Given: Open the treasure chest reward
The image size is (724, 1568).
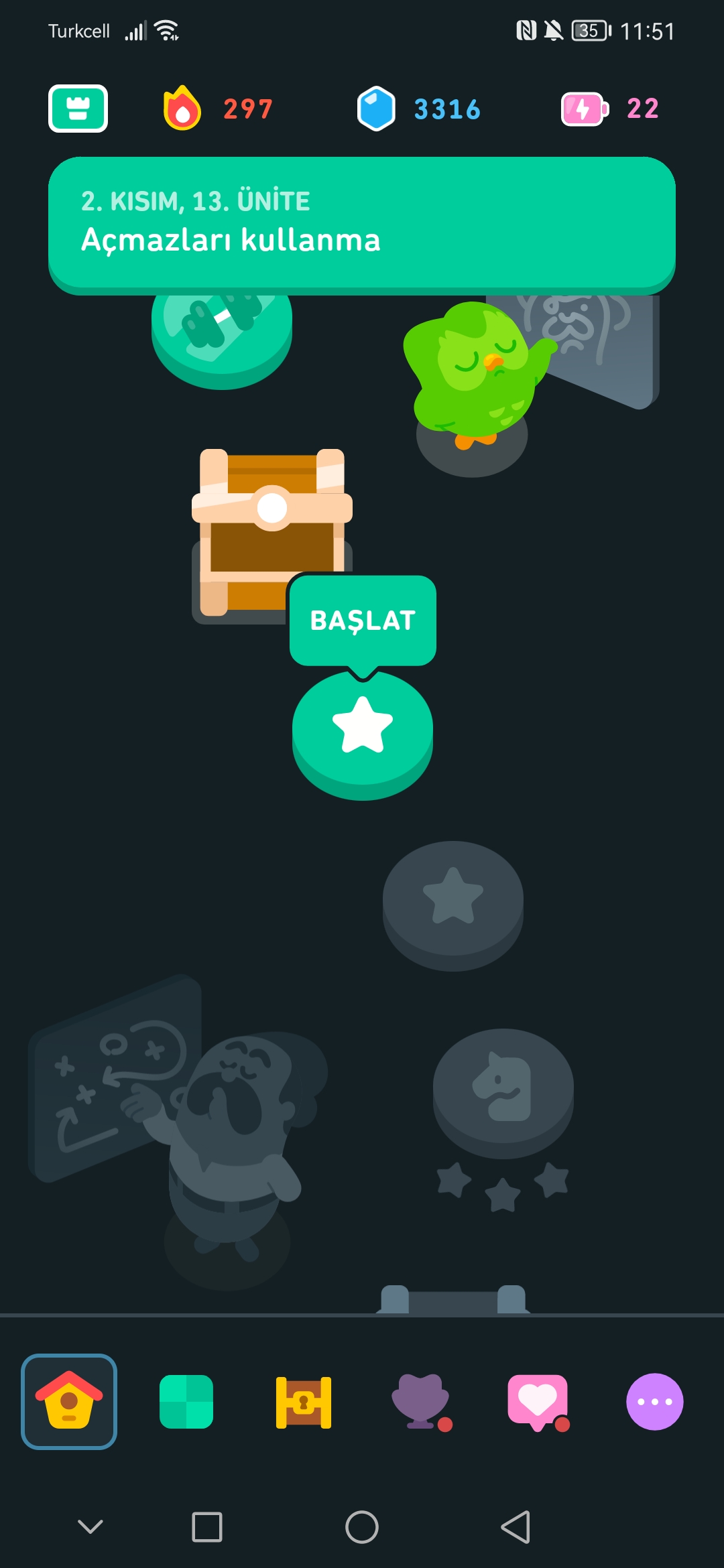Looking at the screenshot, I should click(x=272, y=529).
